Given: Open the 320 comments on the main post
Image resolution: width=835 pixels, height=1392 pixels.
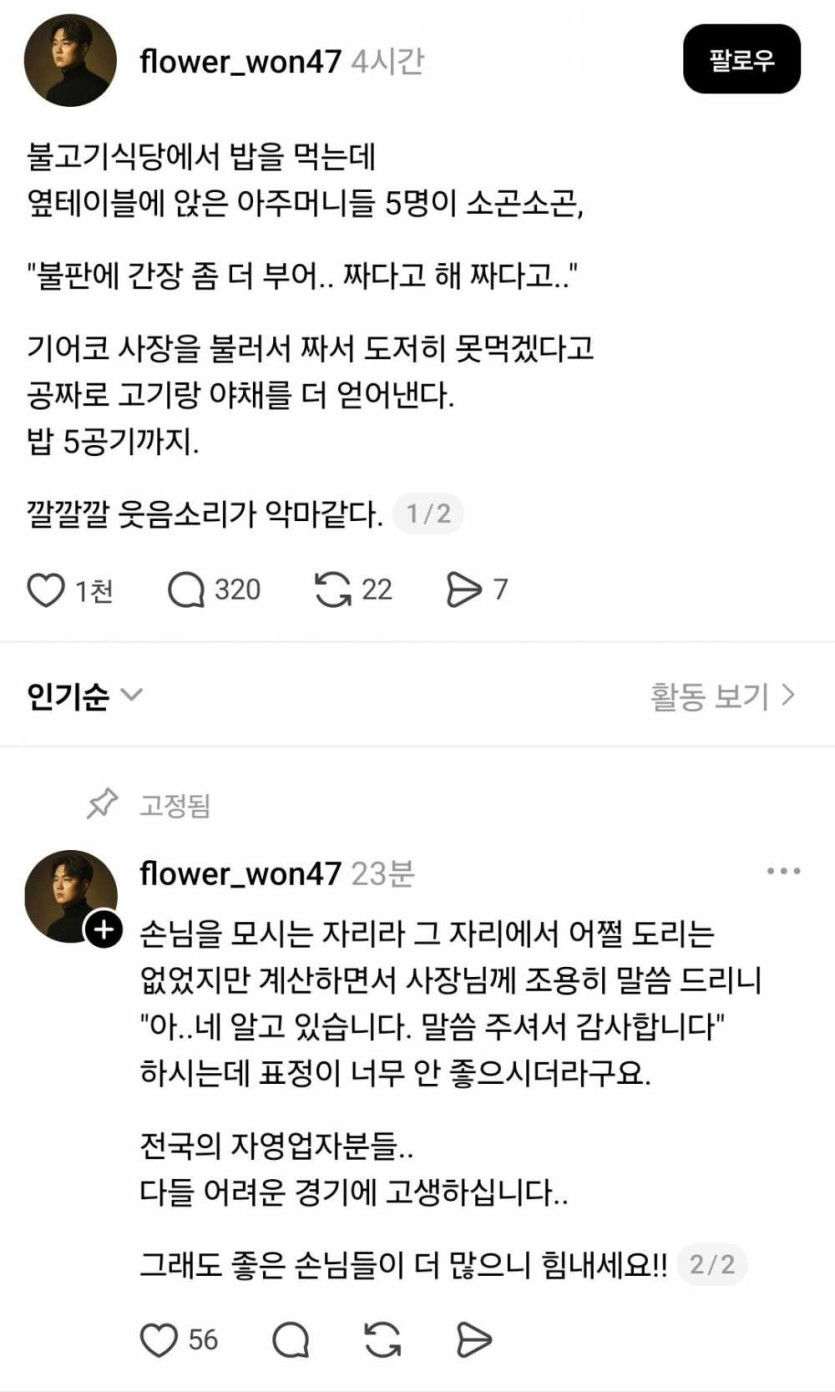Looking at the screenshot, I should pos(187,590).
